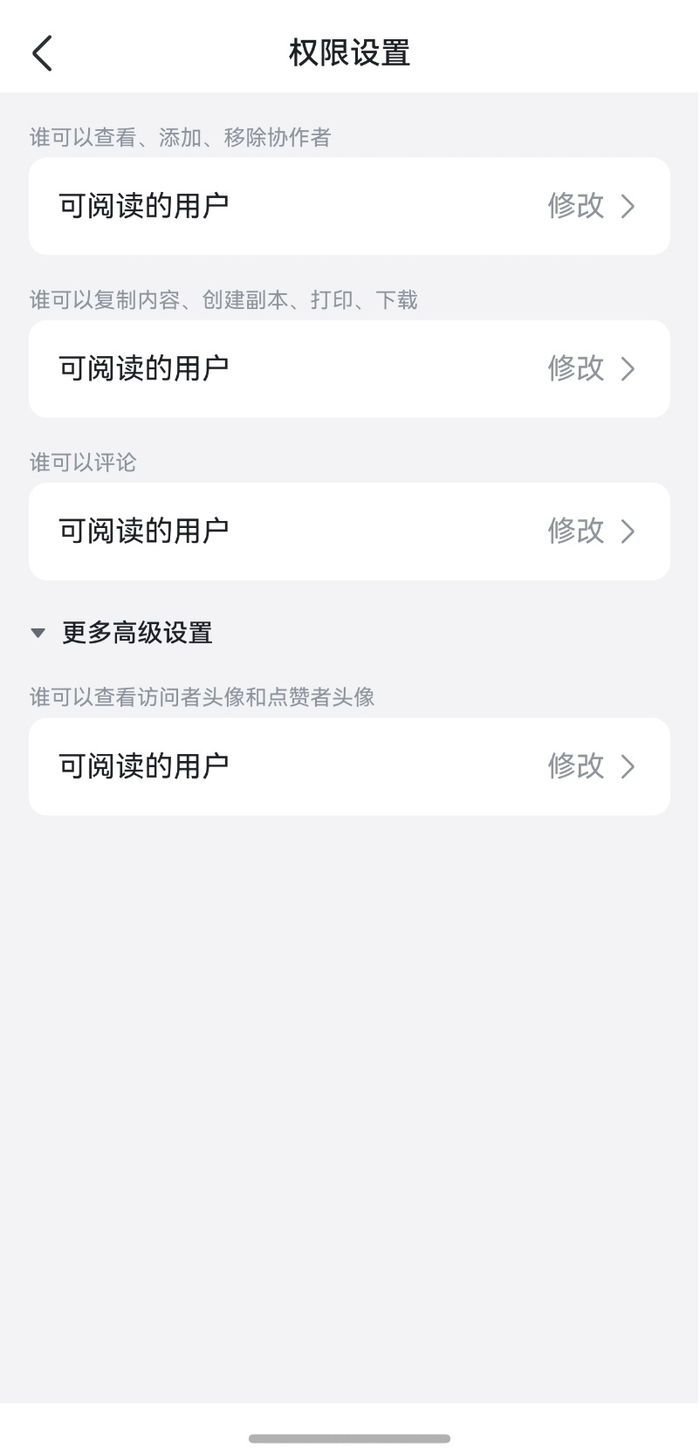Edit who can comment permission
Viewport: 700px width, 1454px height.
591,531
